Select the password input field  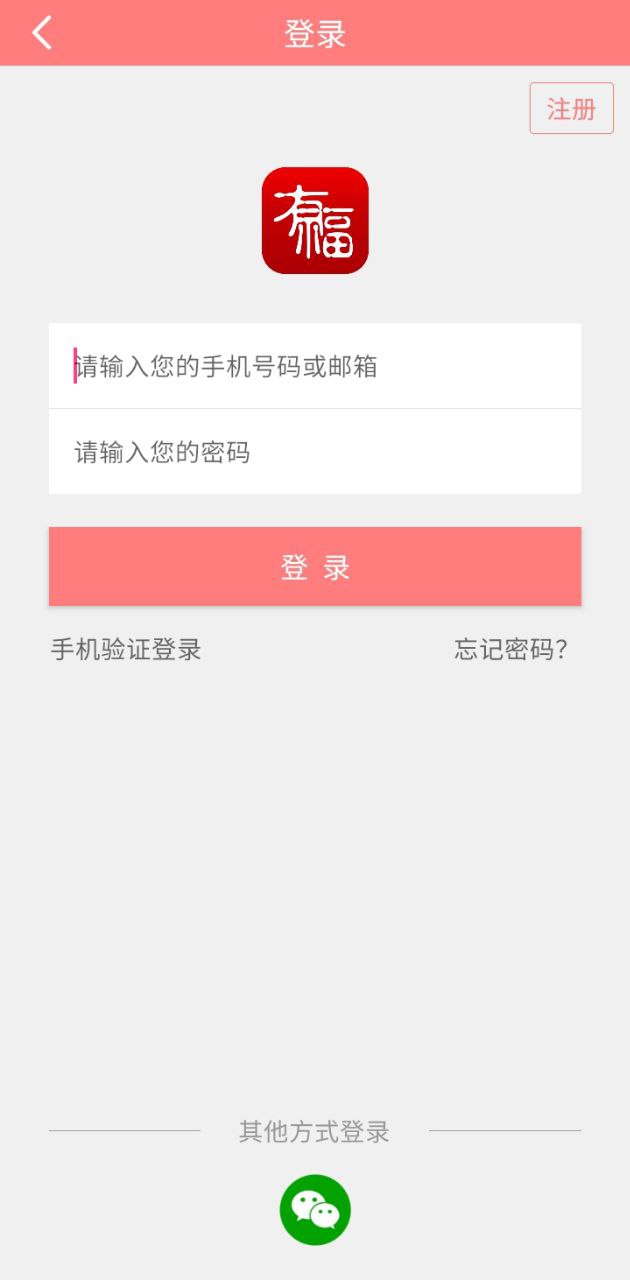[x=315, y=452]
